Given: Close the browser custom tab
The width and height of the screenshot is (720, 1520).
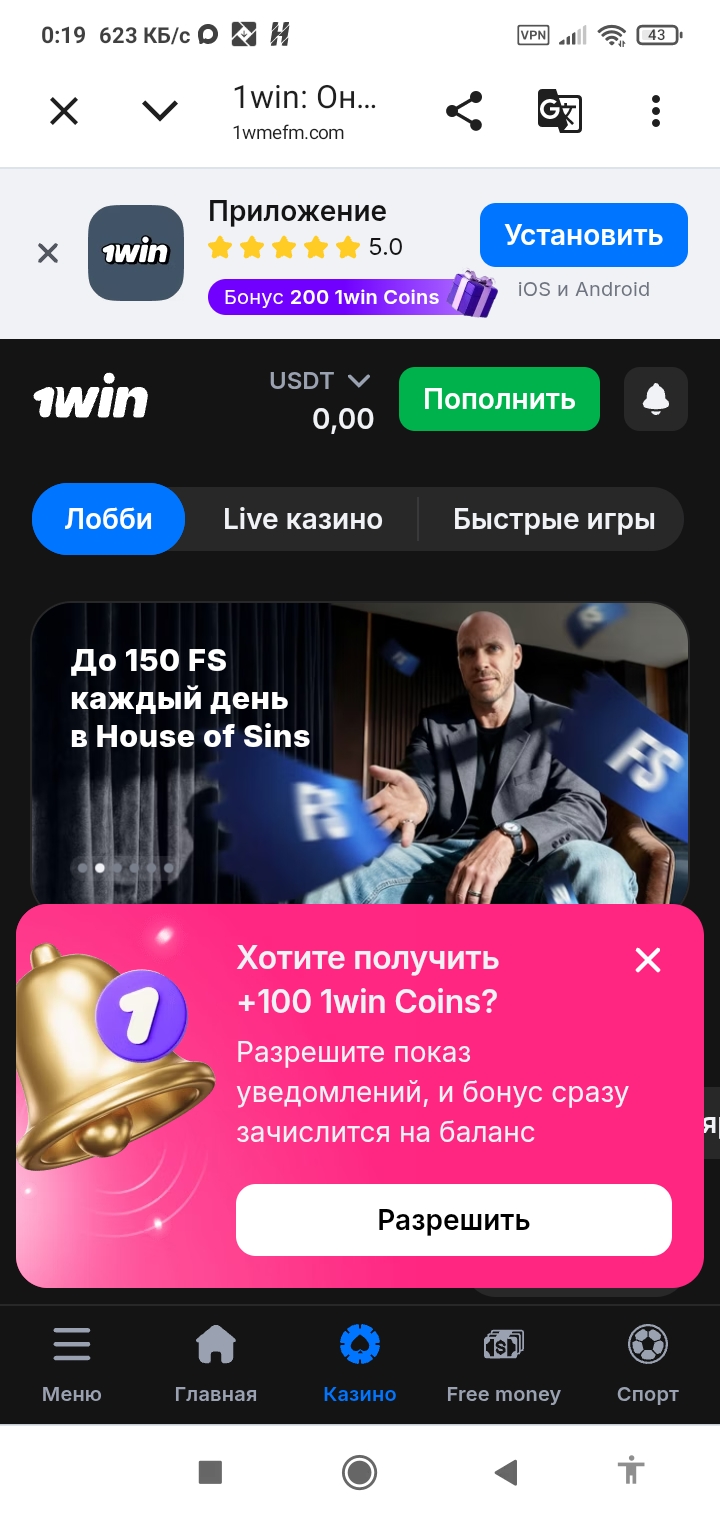Looking at the screenshot, I should tap(64, 111).
